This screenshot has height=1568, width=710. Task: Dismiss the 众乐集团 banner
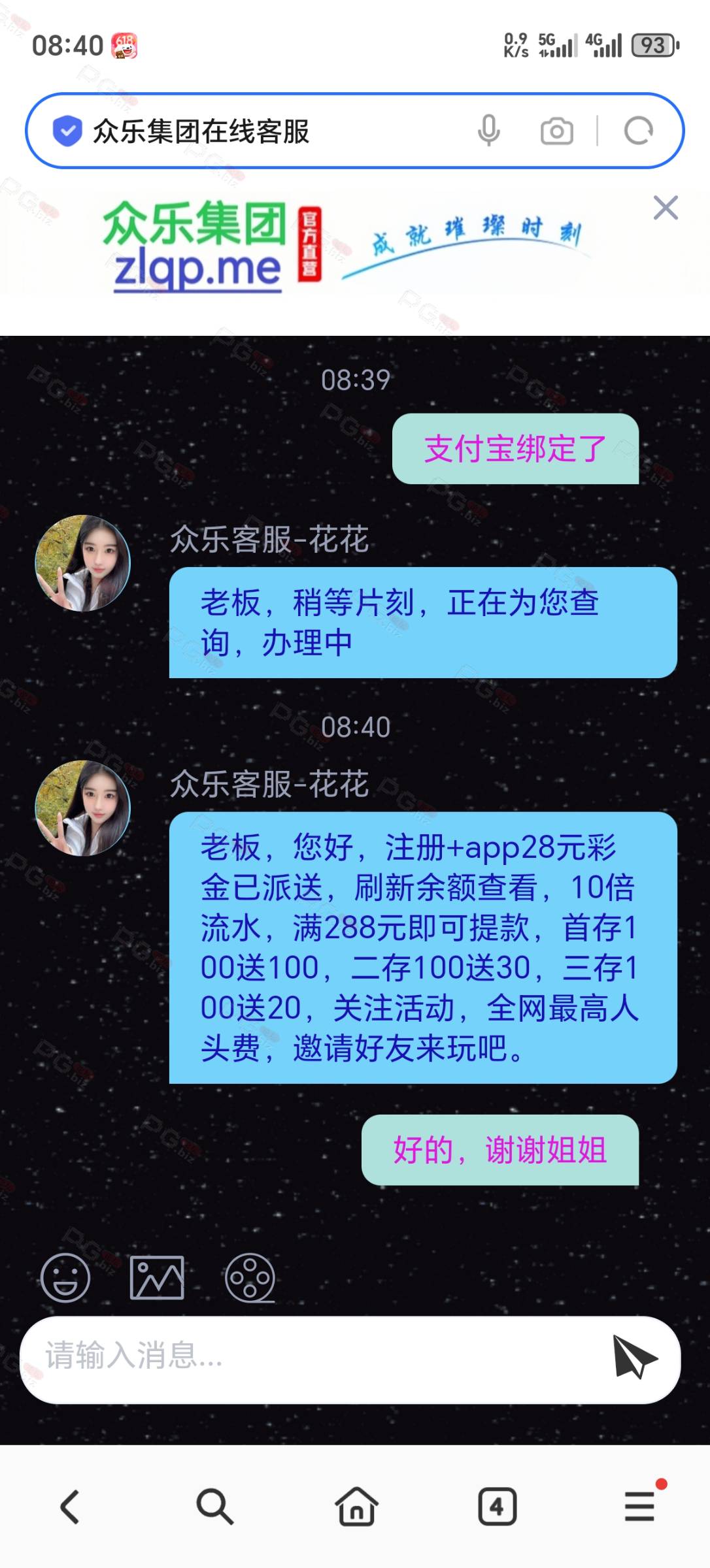pyautogui.click(x=666, y=208)
